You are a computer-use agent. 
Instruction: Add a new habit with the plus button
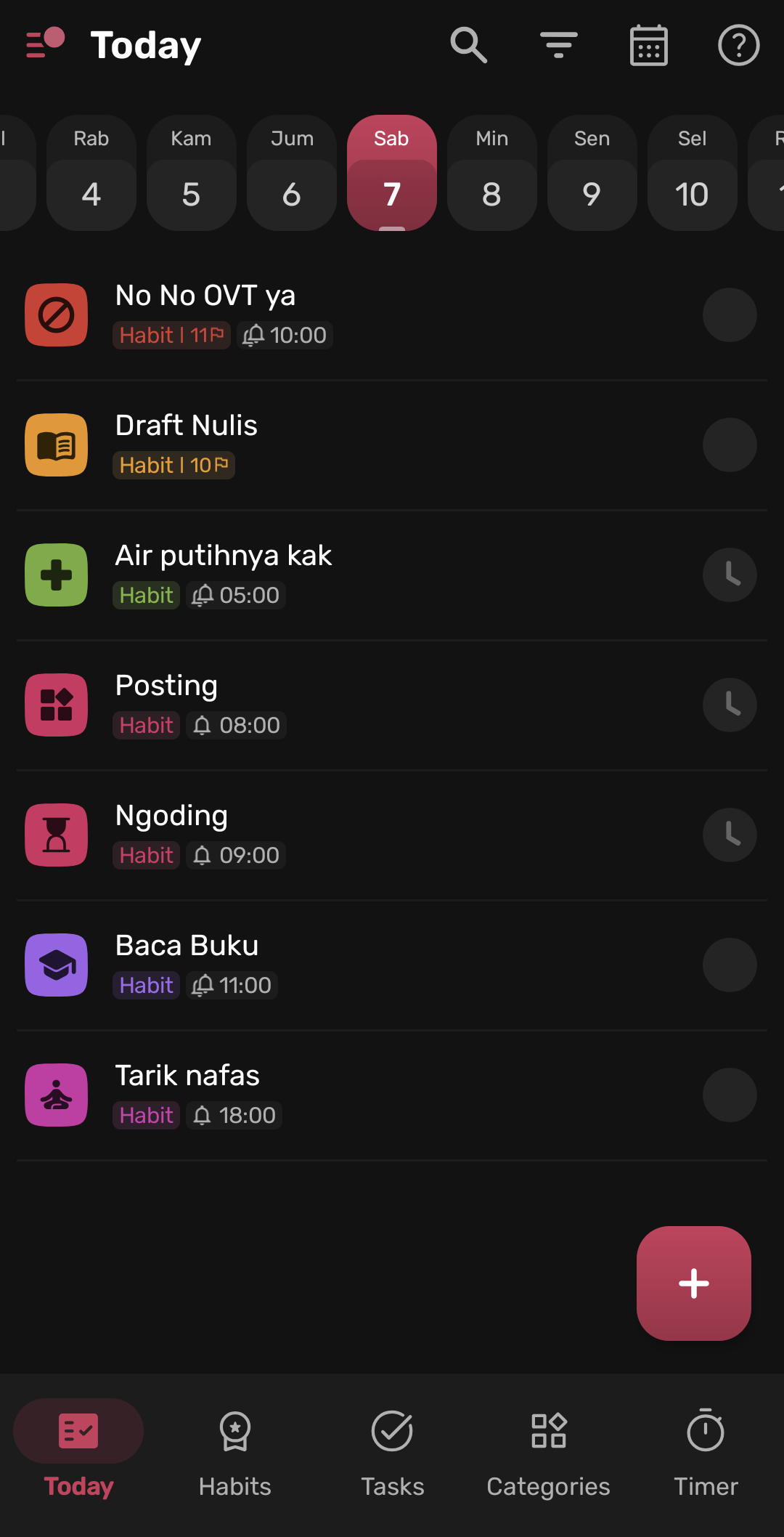click(693, 1283)
